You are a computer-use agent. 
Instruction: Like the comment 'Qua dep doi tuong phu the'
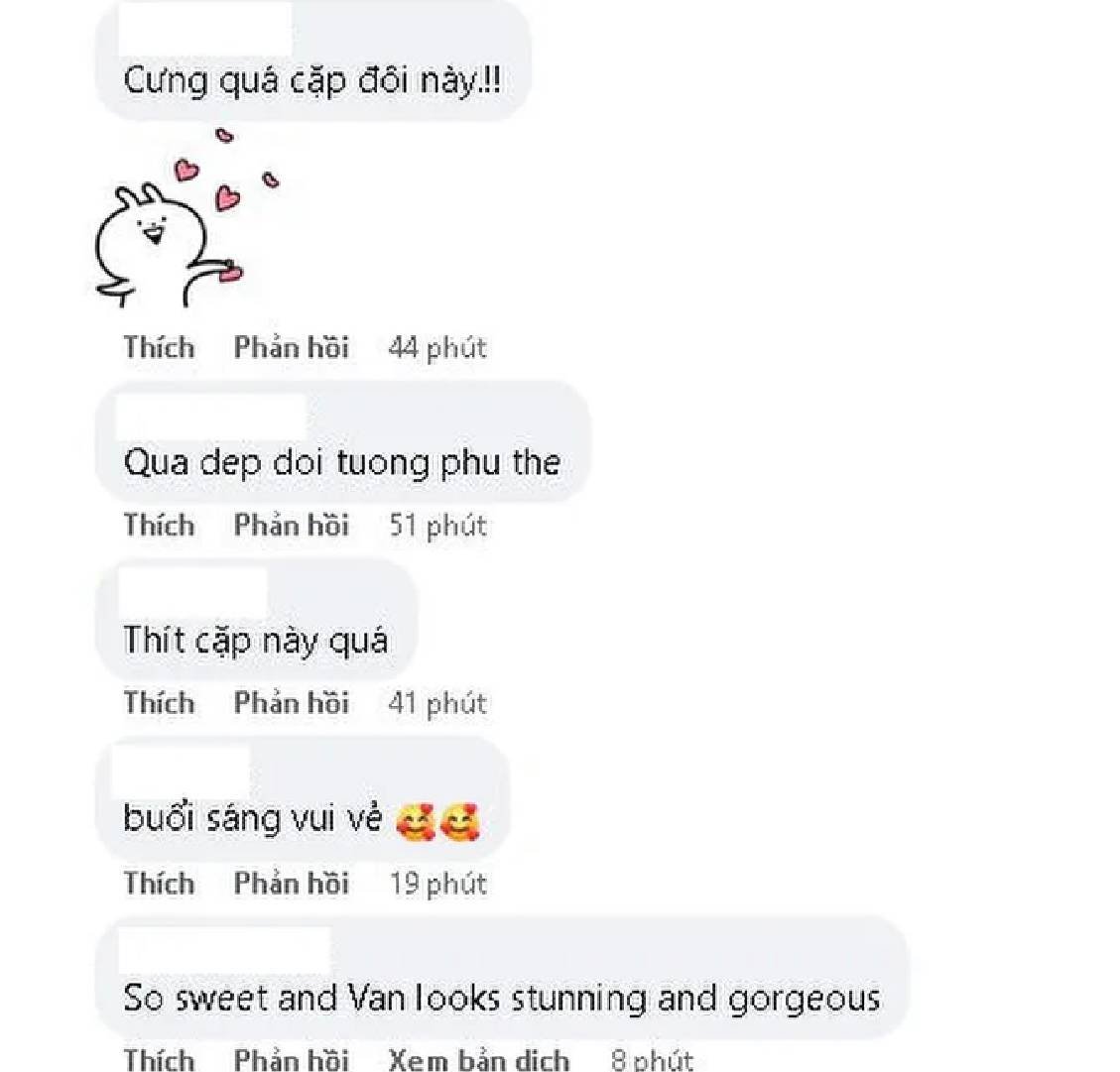click(x=159, y=525)
